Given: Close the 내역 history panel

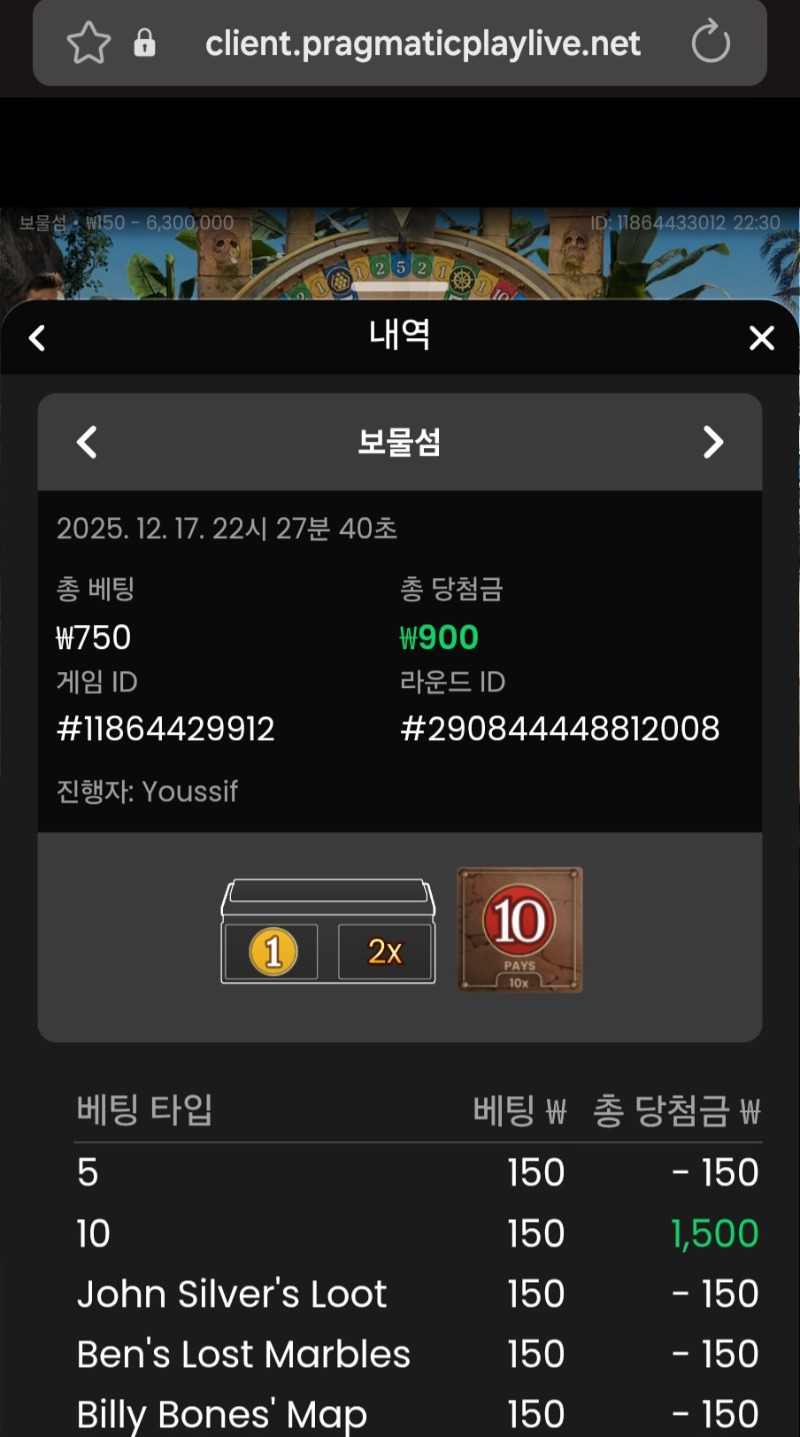Looking at the screenshot, I should [x=761, y=338].
